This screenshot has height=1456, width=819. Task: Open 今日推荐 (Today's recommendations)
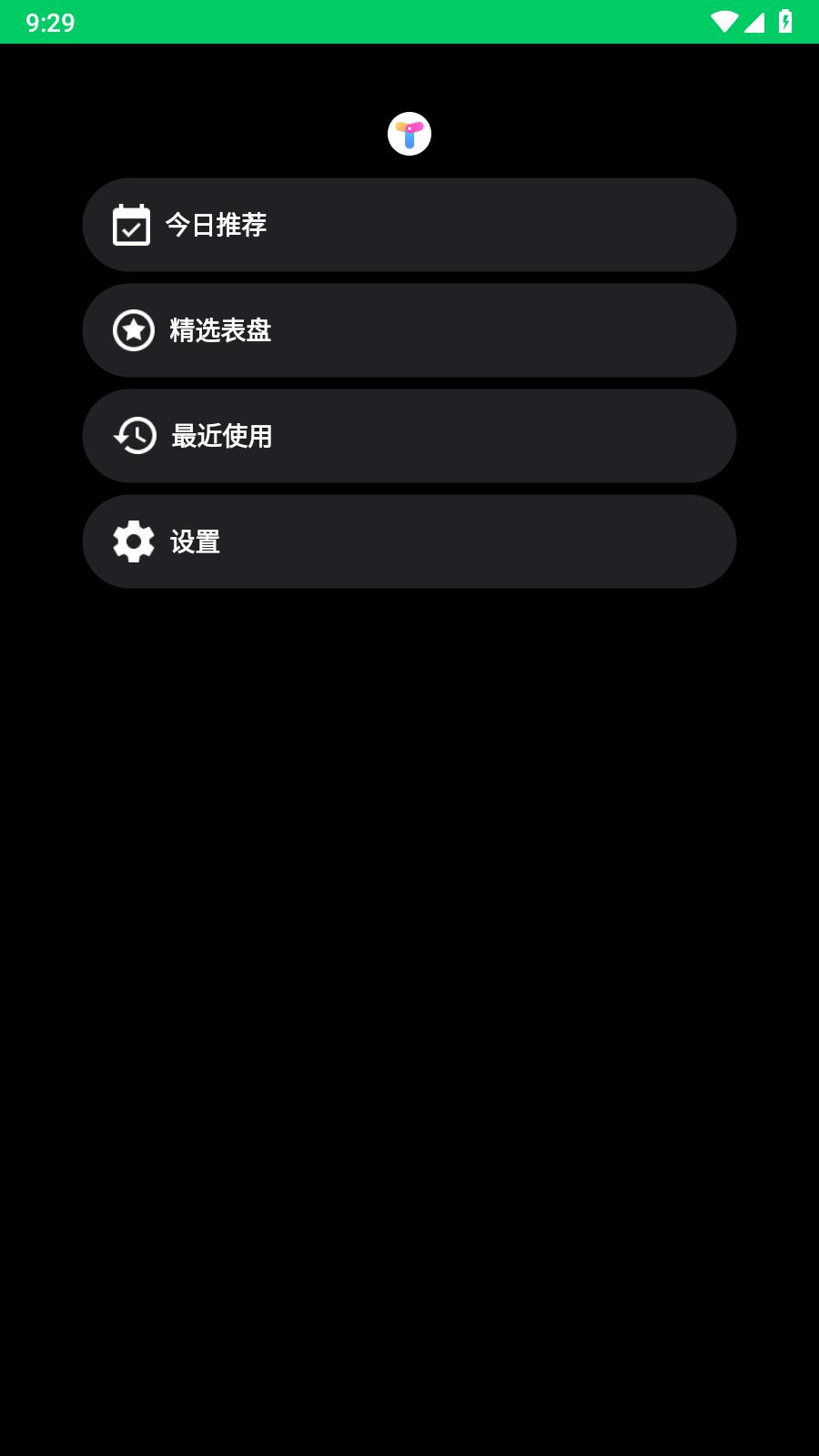click(409, 225)
